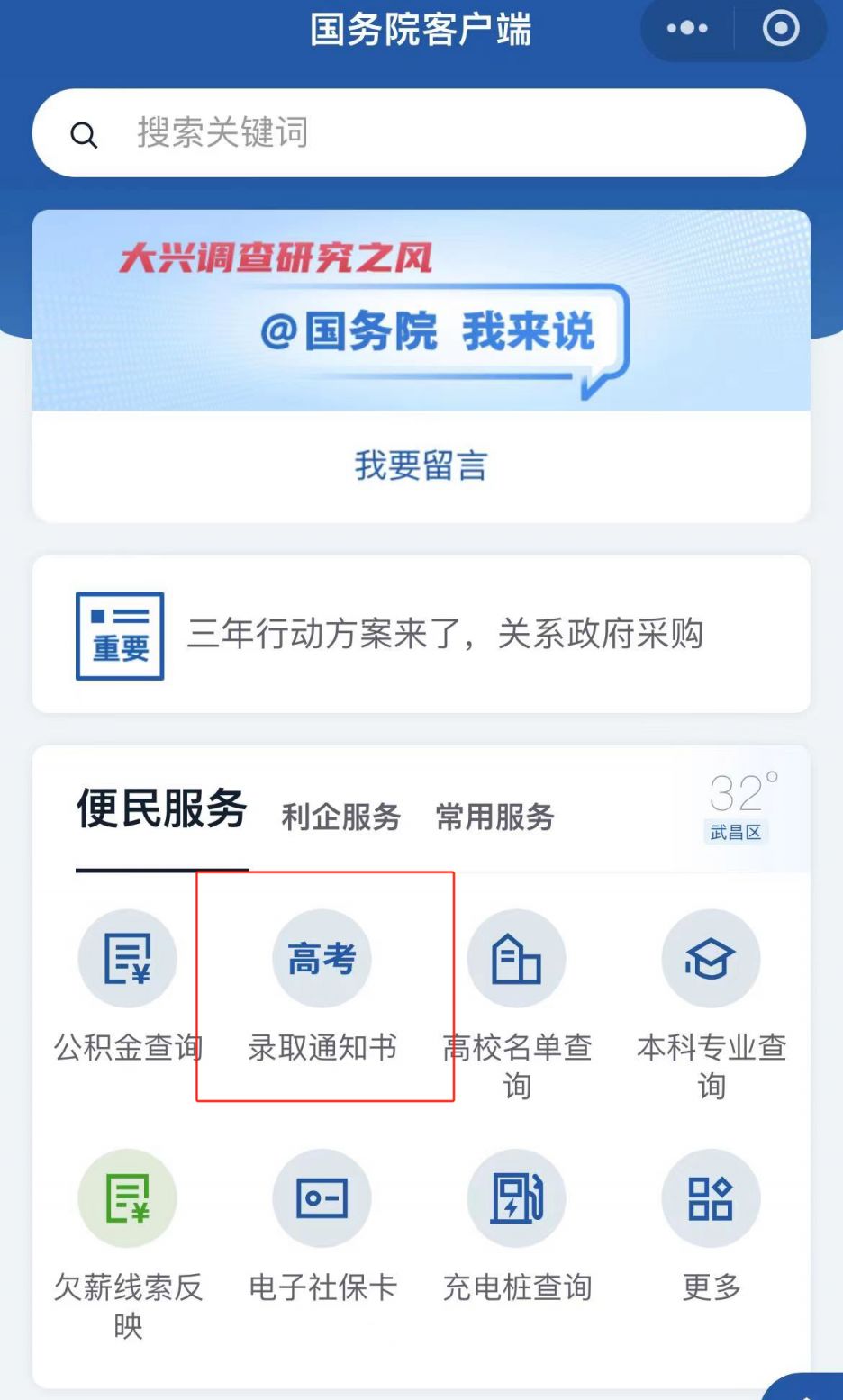Tap the 搜索关键词 search box

419,133
